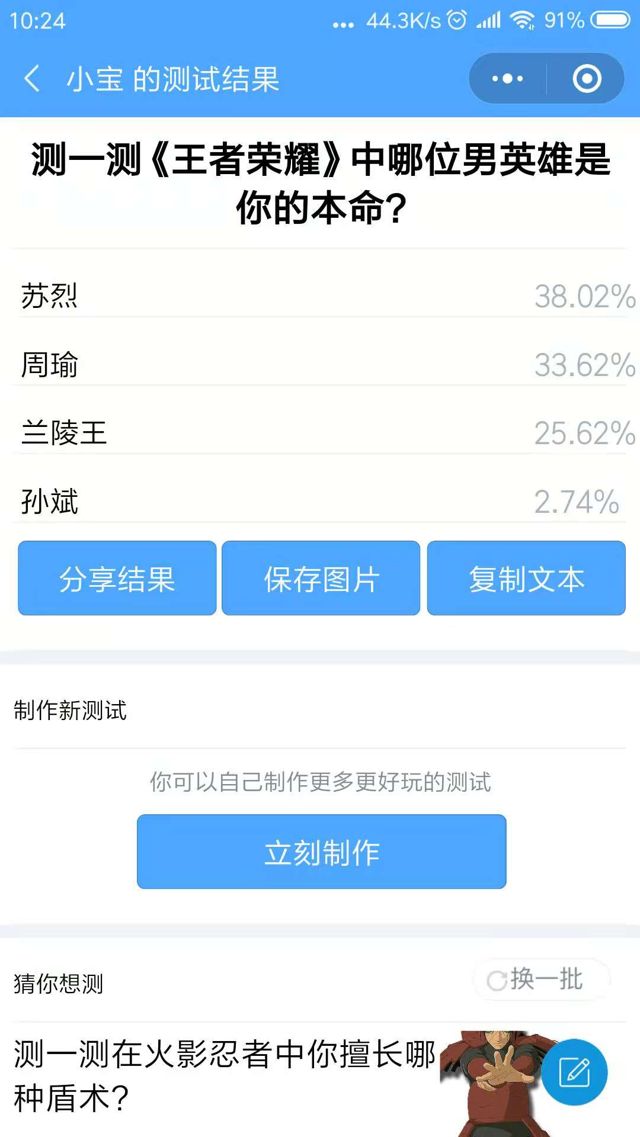Image resolution: width=640 pixels, height=1137 pixels.
Task: Open the mini program more-options menu
Action: [x=508, y=80]
